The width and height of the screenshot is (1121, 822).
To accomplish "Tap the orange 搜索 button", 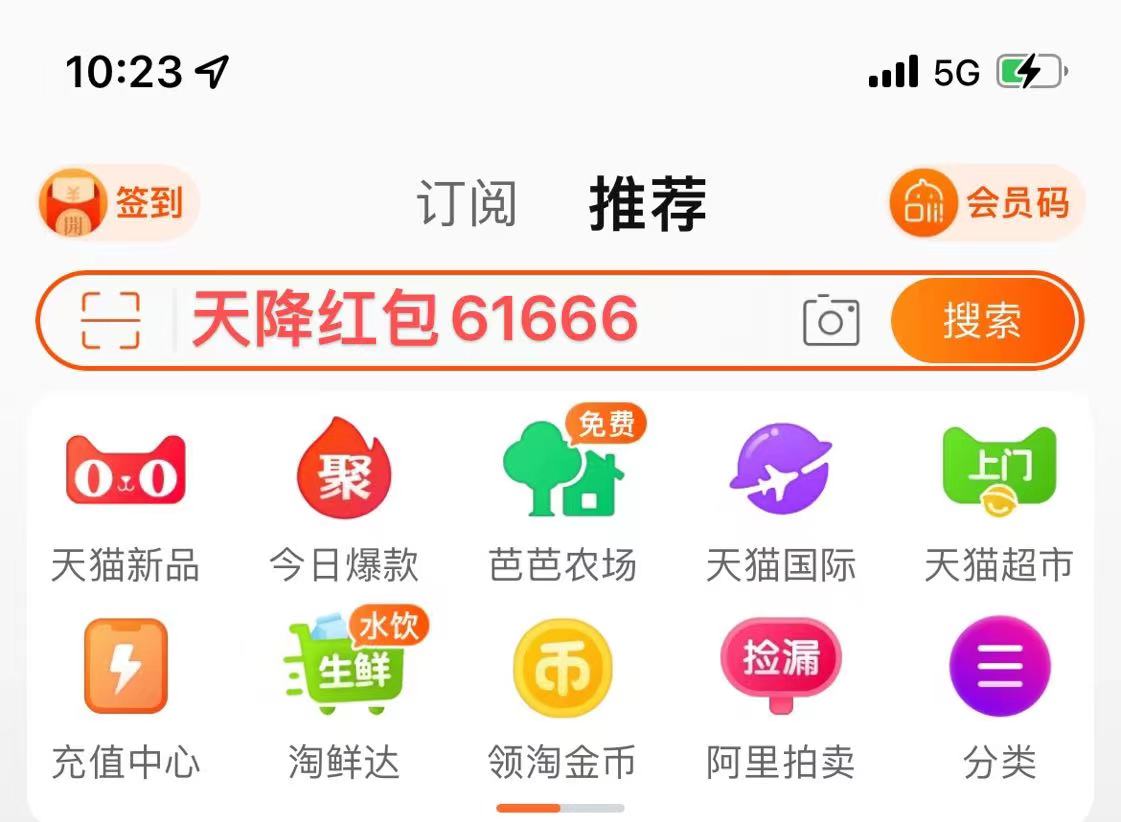I will (982, 321).
